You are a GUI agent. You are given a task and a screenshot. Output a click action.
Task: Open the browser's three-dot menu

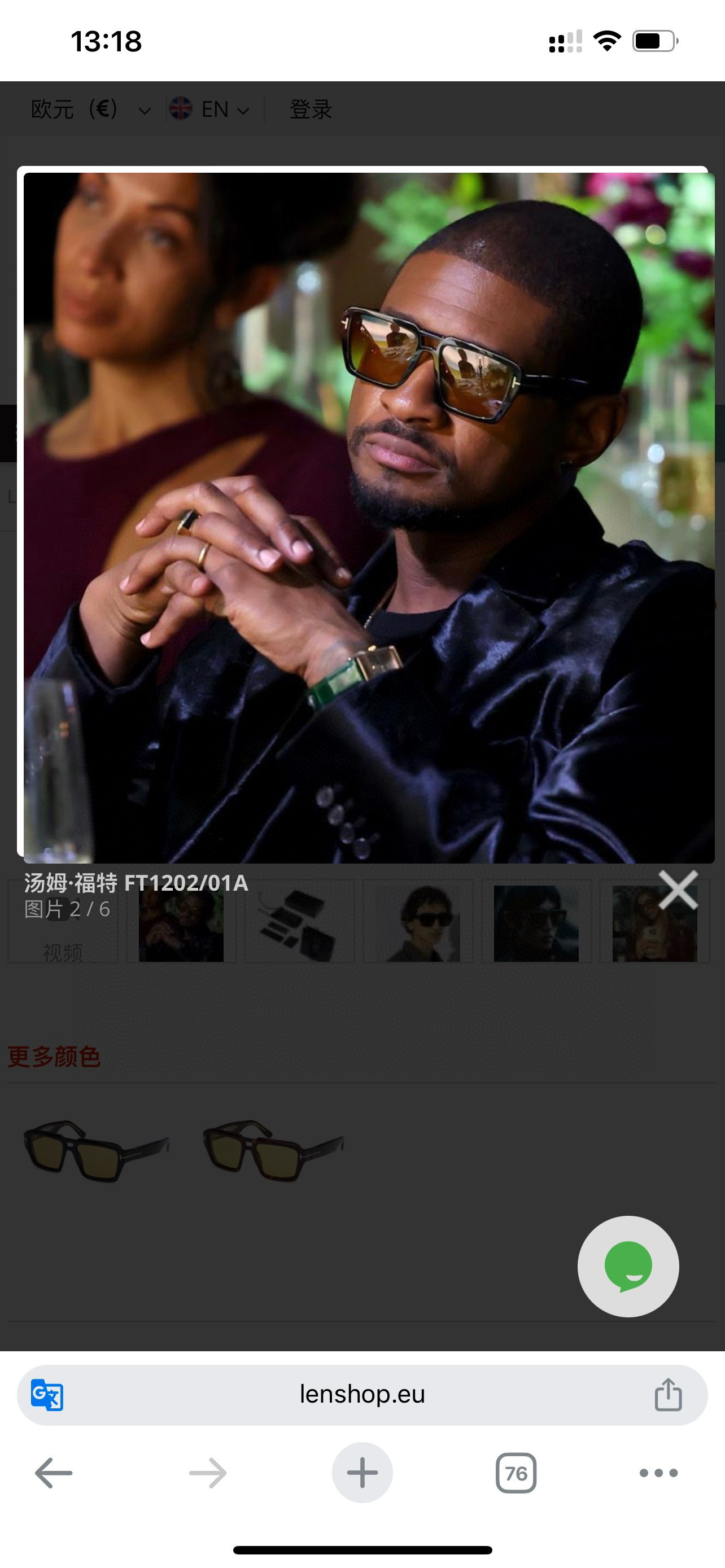[658, 1473]
